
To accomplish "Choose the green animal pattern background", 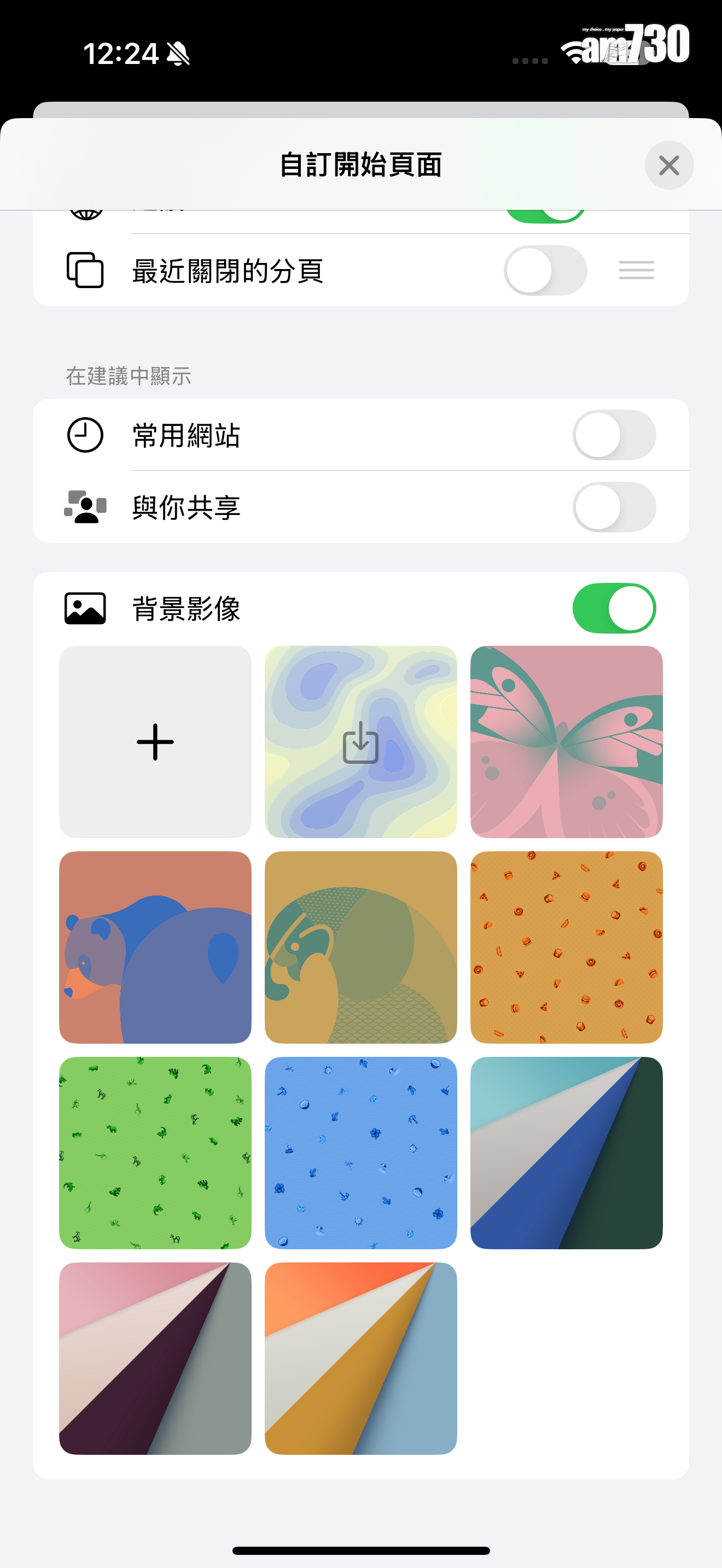I will tap(155, 1153).
